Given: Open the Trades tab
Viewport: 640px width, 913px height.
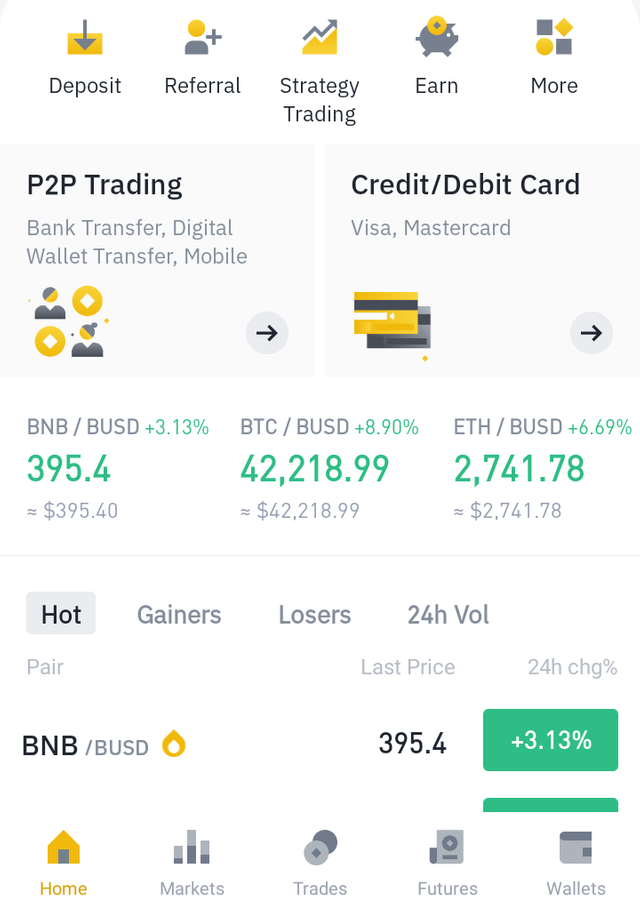Looking at the screenshot, I should tap(320, 864).
